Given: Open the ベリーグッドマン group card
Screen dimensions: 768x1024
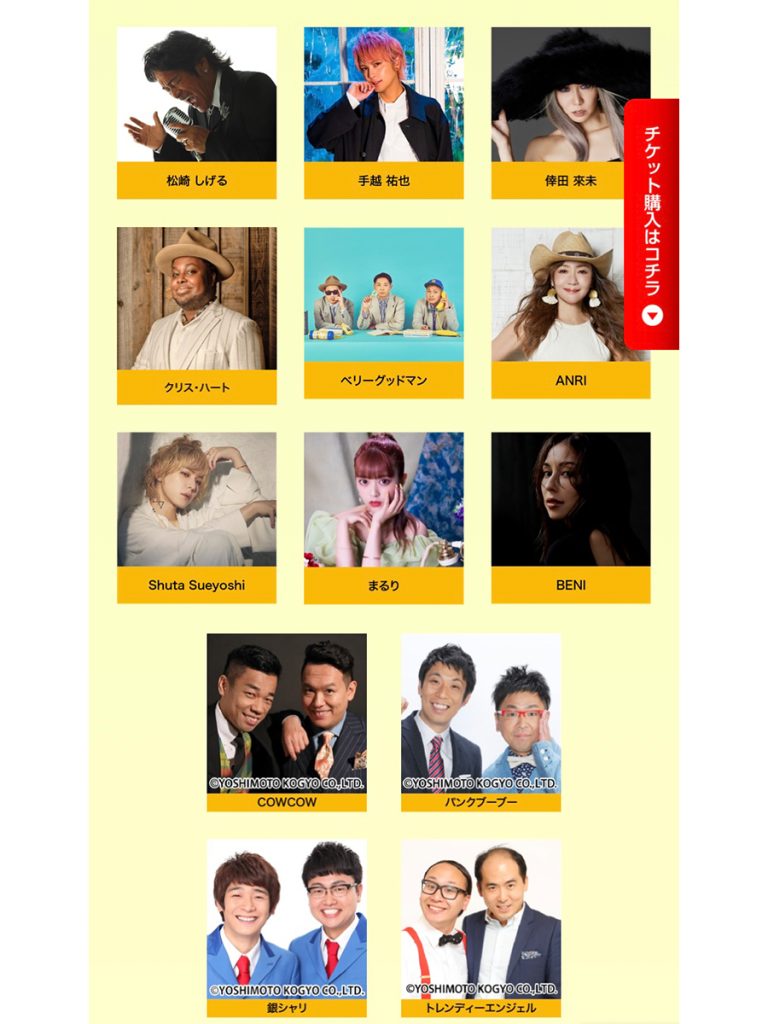Looking at the screenshot, I should 383,312.
